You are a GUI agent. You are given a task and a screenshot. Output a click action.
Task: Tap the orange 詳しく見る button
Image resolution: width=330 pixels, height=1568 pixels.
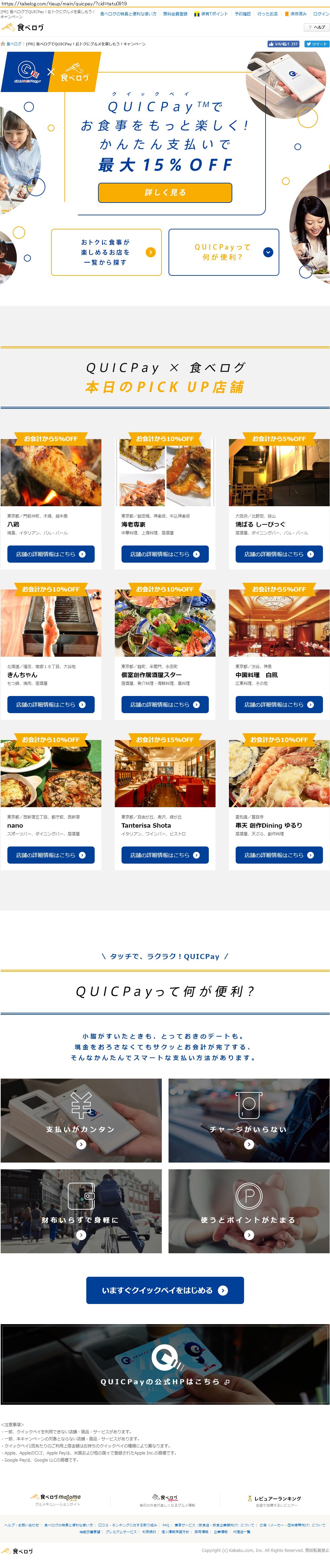point(165,192)
